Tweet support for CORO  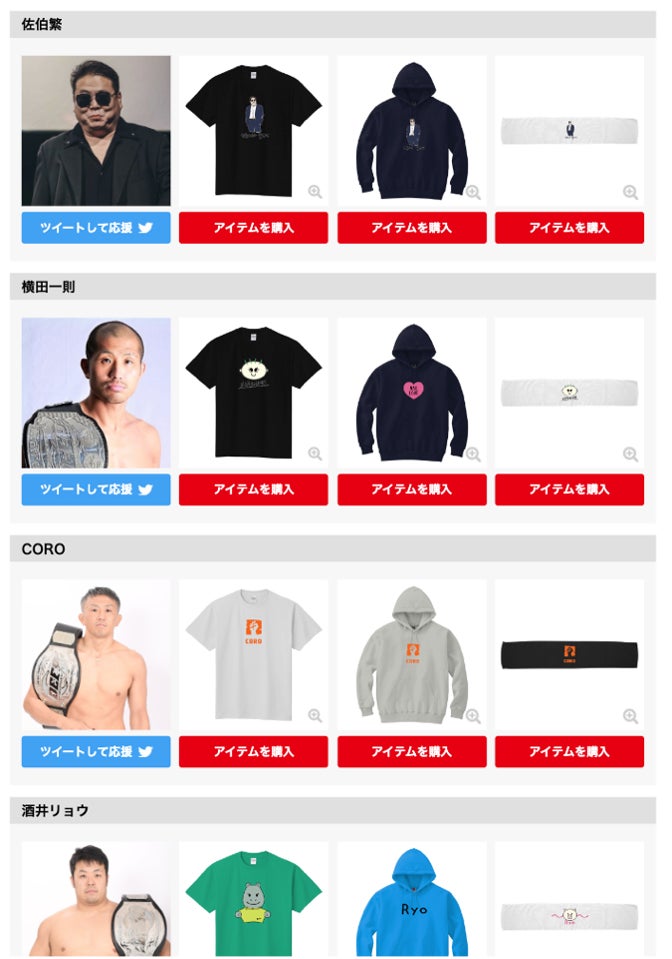96,751
